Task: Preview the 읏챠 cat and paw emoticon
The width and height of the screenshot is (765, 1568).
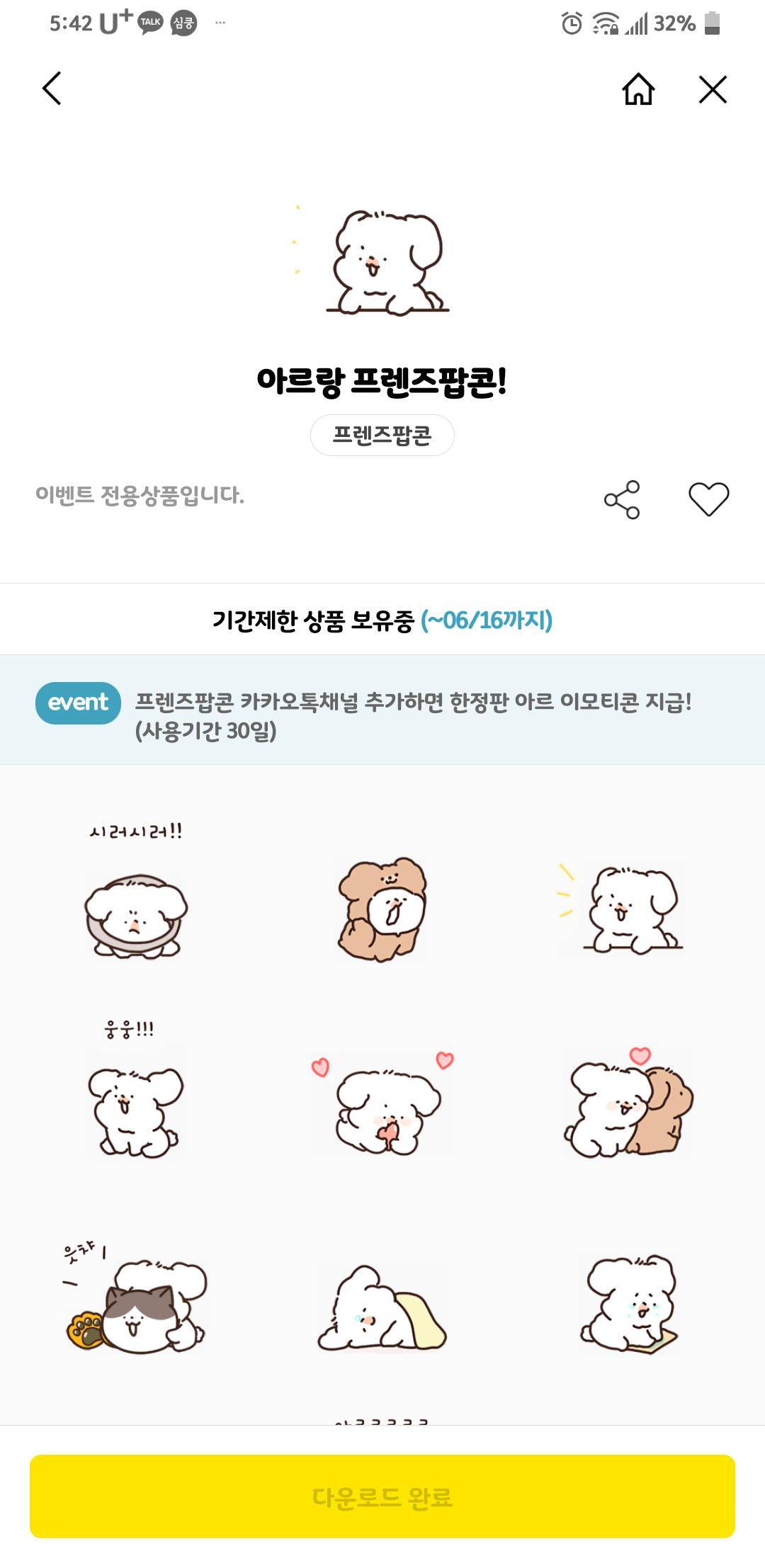Action: pyautogui.click(x=135, y=1298)
